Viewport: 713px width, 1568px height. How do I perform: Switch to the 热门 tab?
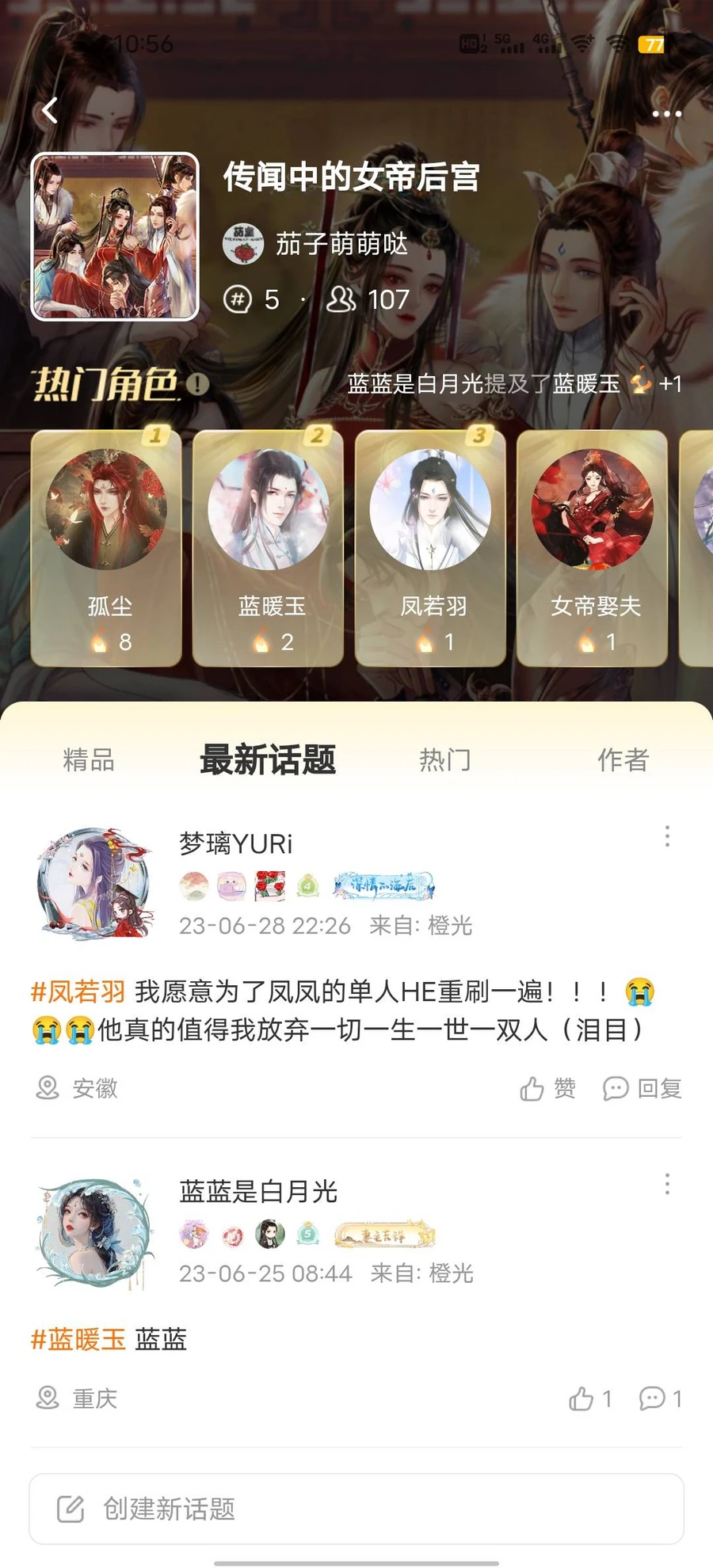[x=444, y=760]
